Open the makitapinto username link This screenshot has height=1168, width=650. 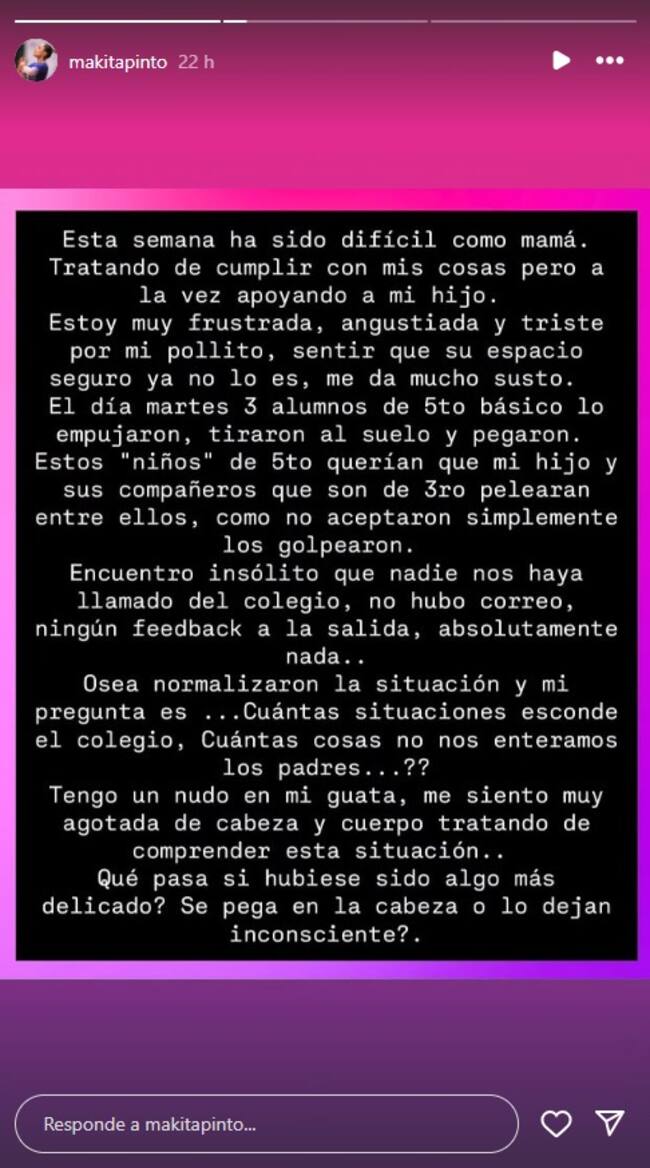pyautogui.click(x=118, y=62)
